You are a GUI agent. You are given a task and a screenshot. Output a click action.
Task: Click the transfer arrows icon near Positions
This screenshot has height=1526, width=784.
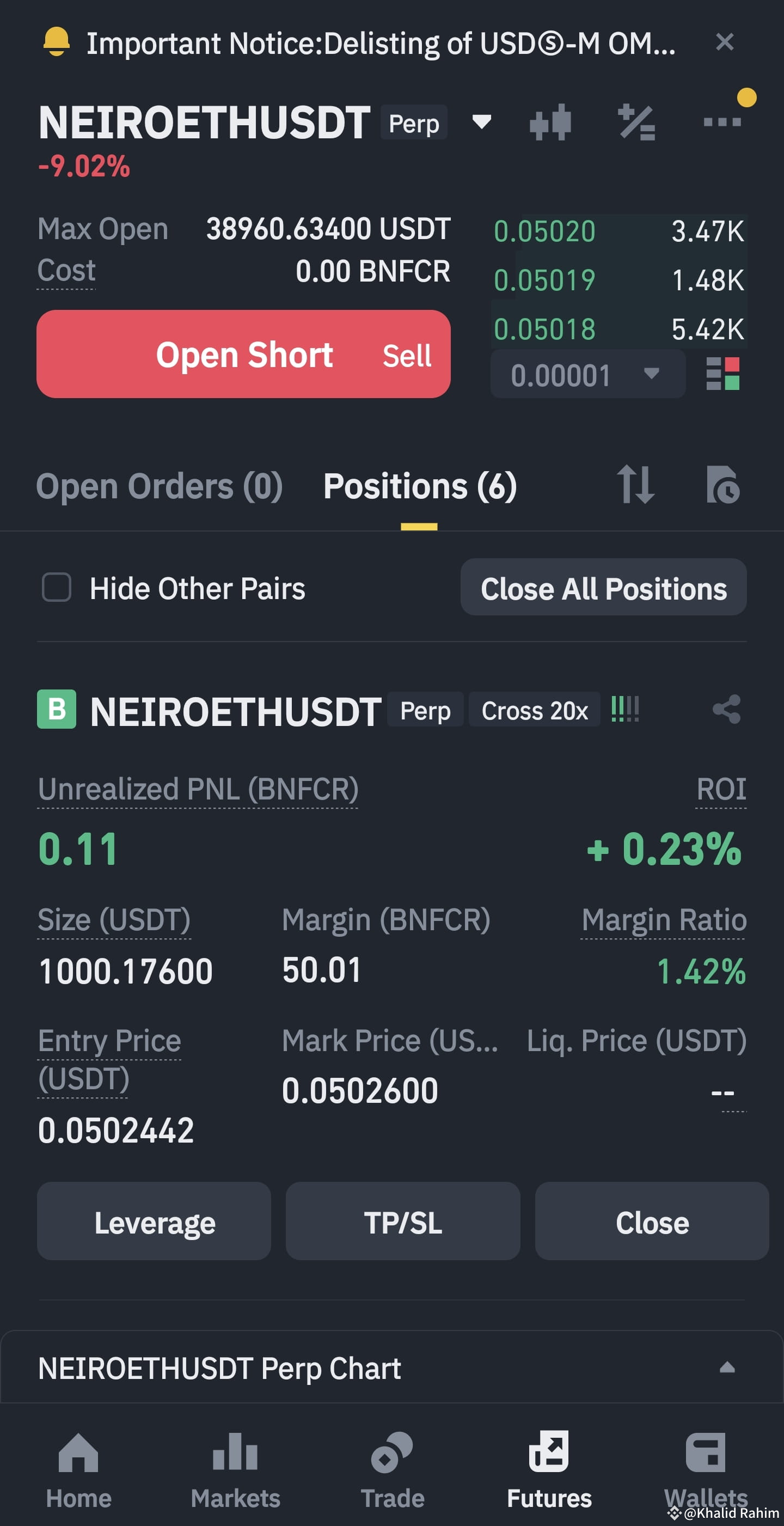[x=635, y=486]
